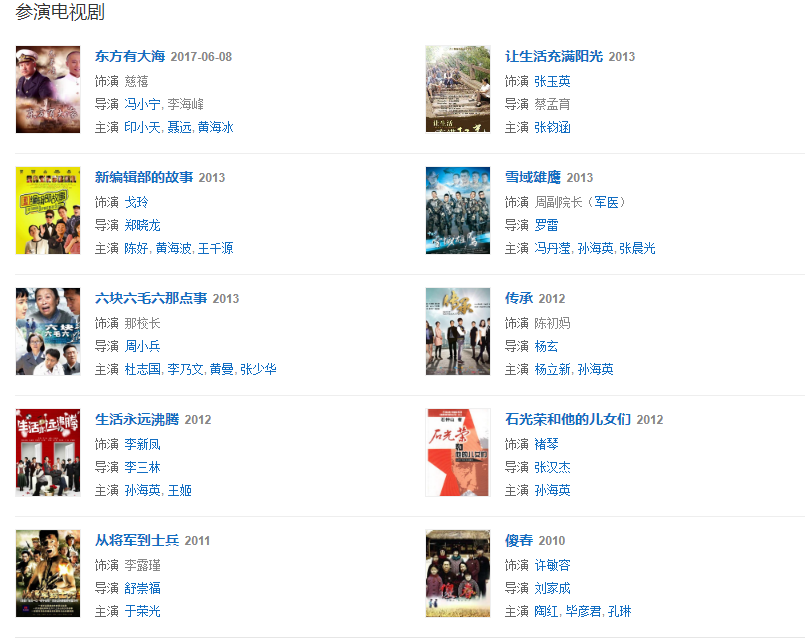View director 冯小宁's page
Screen dimensions: 807x641
pos(142,104)
